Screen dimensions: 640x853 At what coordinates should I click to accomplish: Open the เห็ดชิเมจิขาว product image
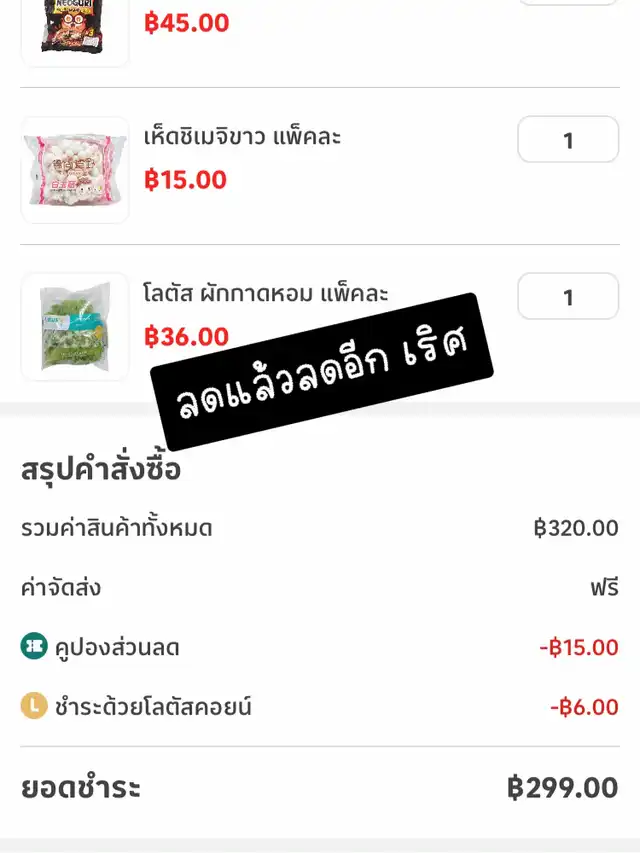[x=75, y=170]
